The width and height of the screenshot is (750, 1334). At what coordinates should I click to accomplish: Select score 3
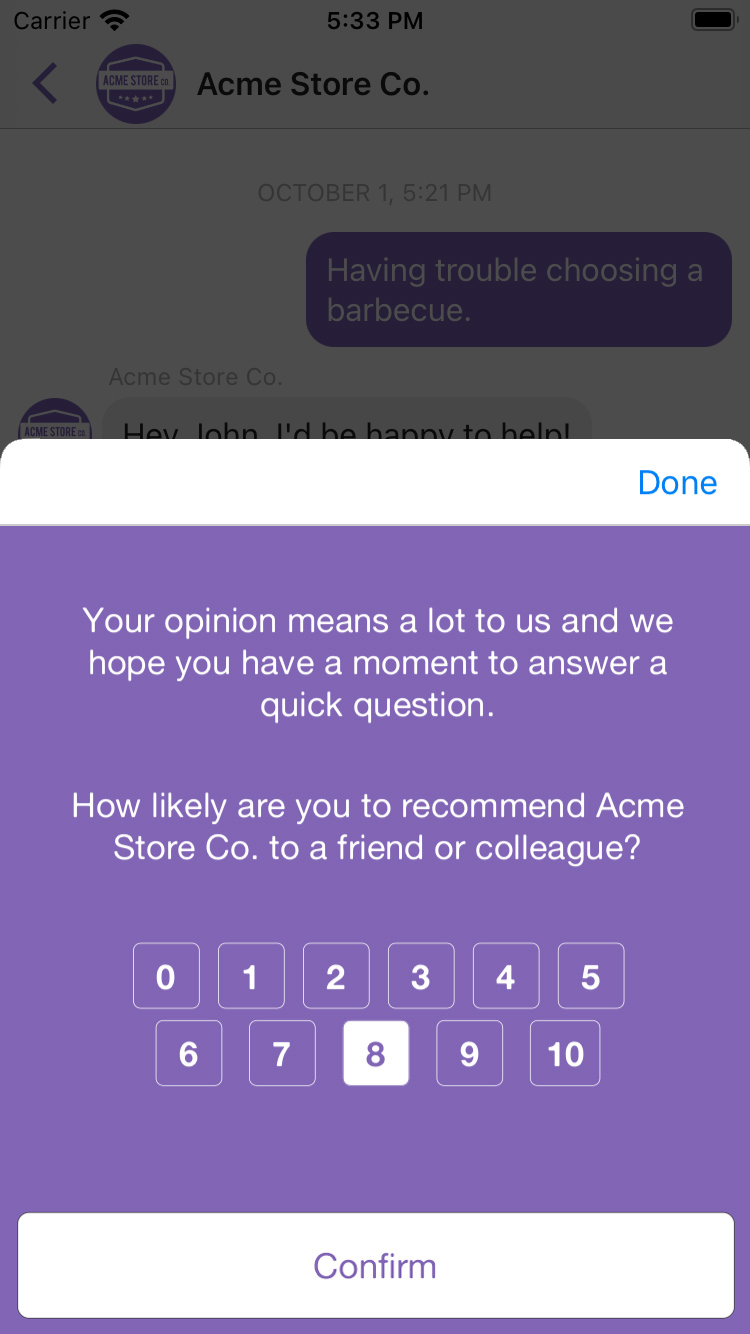tap(421, 976)
